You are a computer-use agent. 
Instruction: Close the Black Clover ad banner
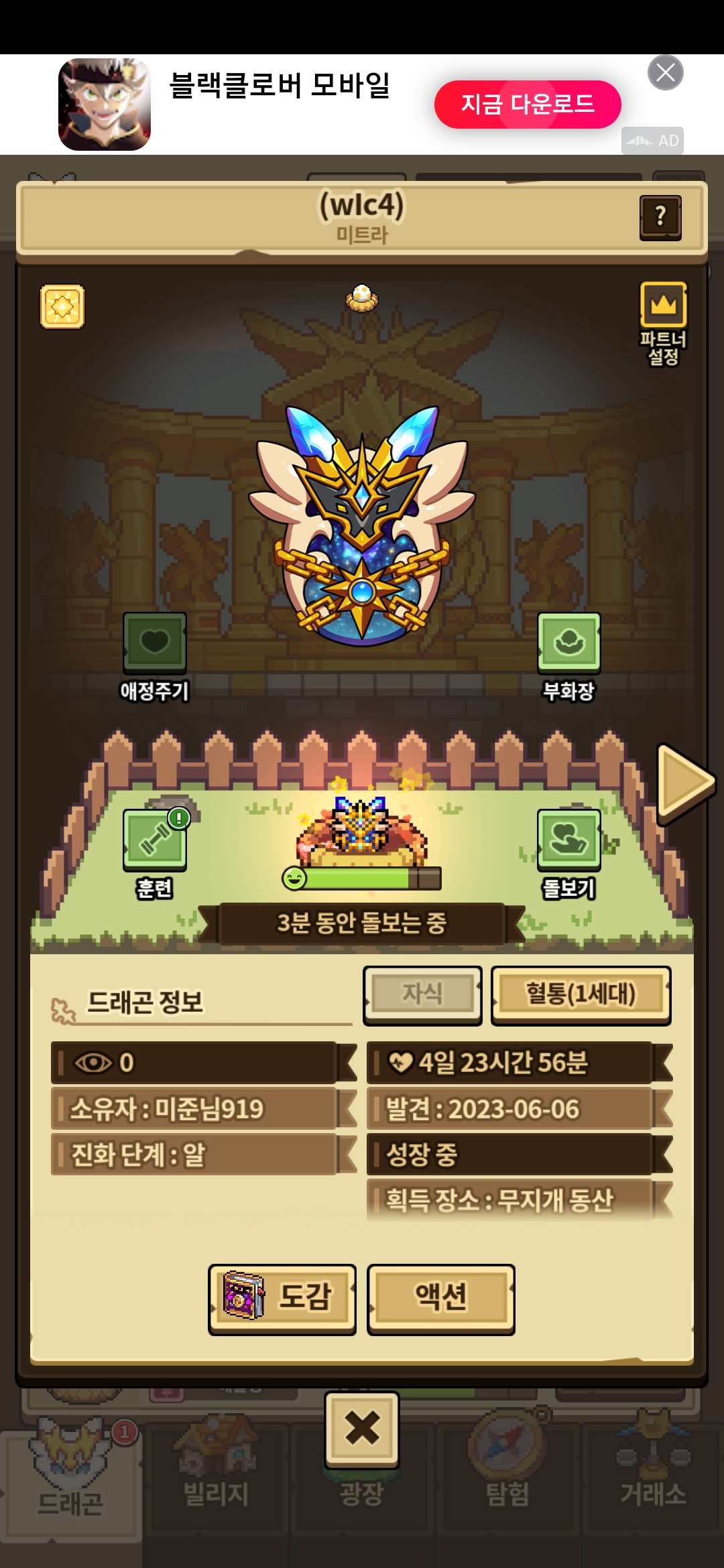point(665,72)
